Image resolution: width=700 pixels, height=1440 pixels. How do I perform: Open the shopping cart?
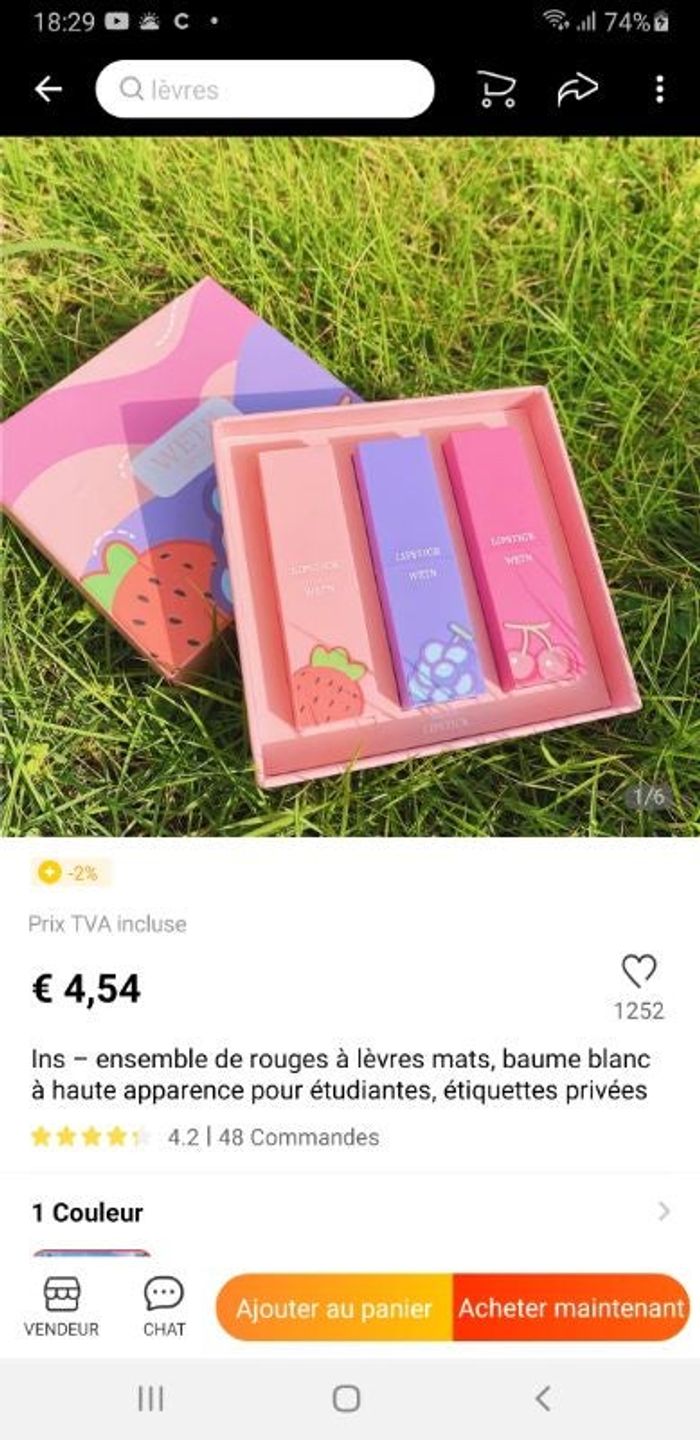[x=497, y=89]
